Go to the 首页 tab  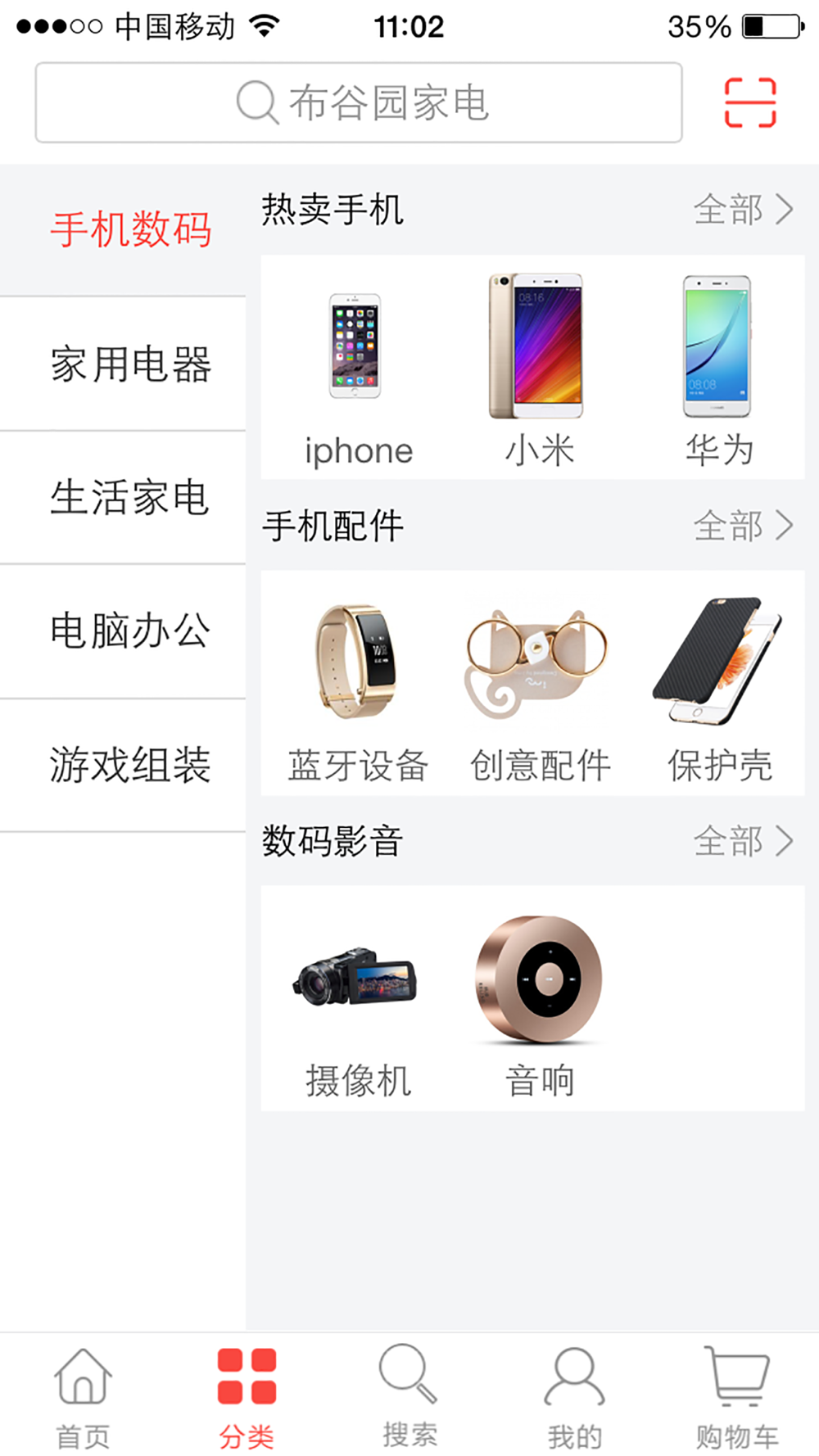tap(83, 1395)
